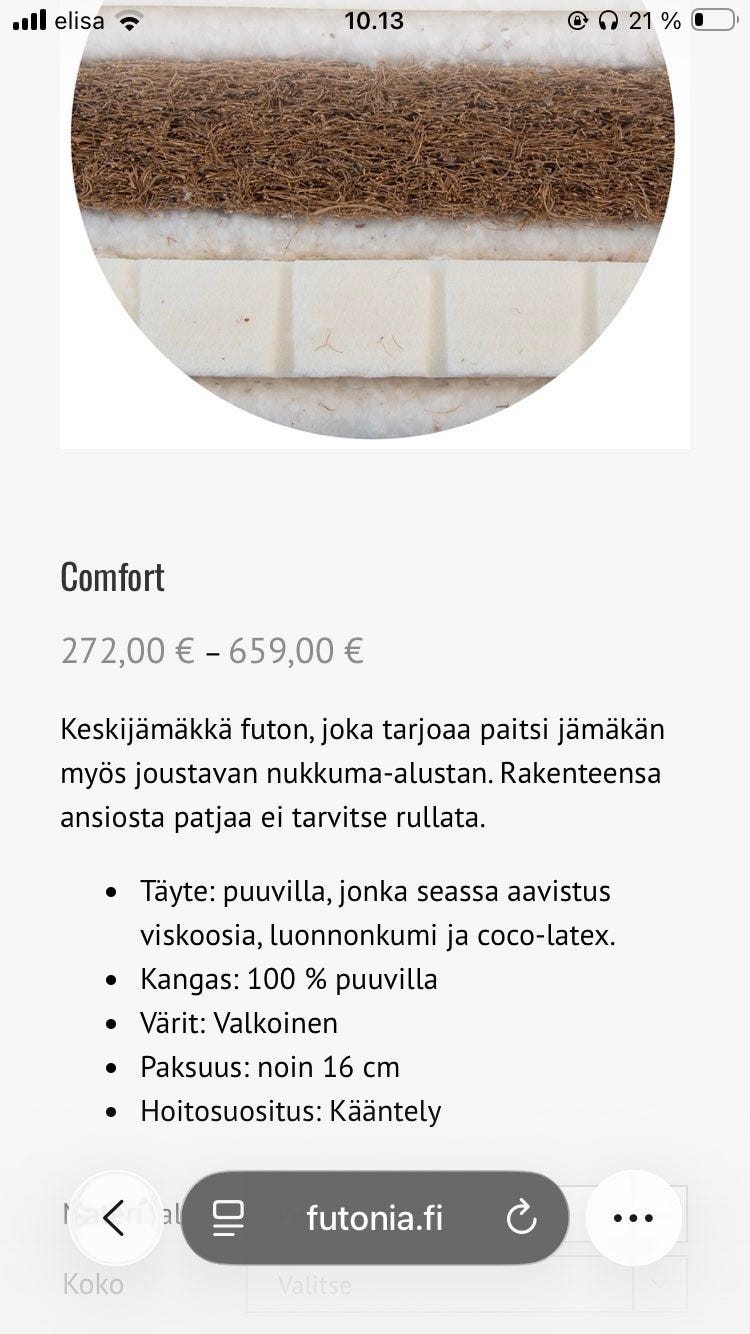
Task: Tap the back navigation chevron
Action: tap(116, 1217)
